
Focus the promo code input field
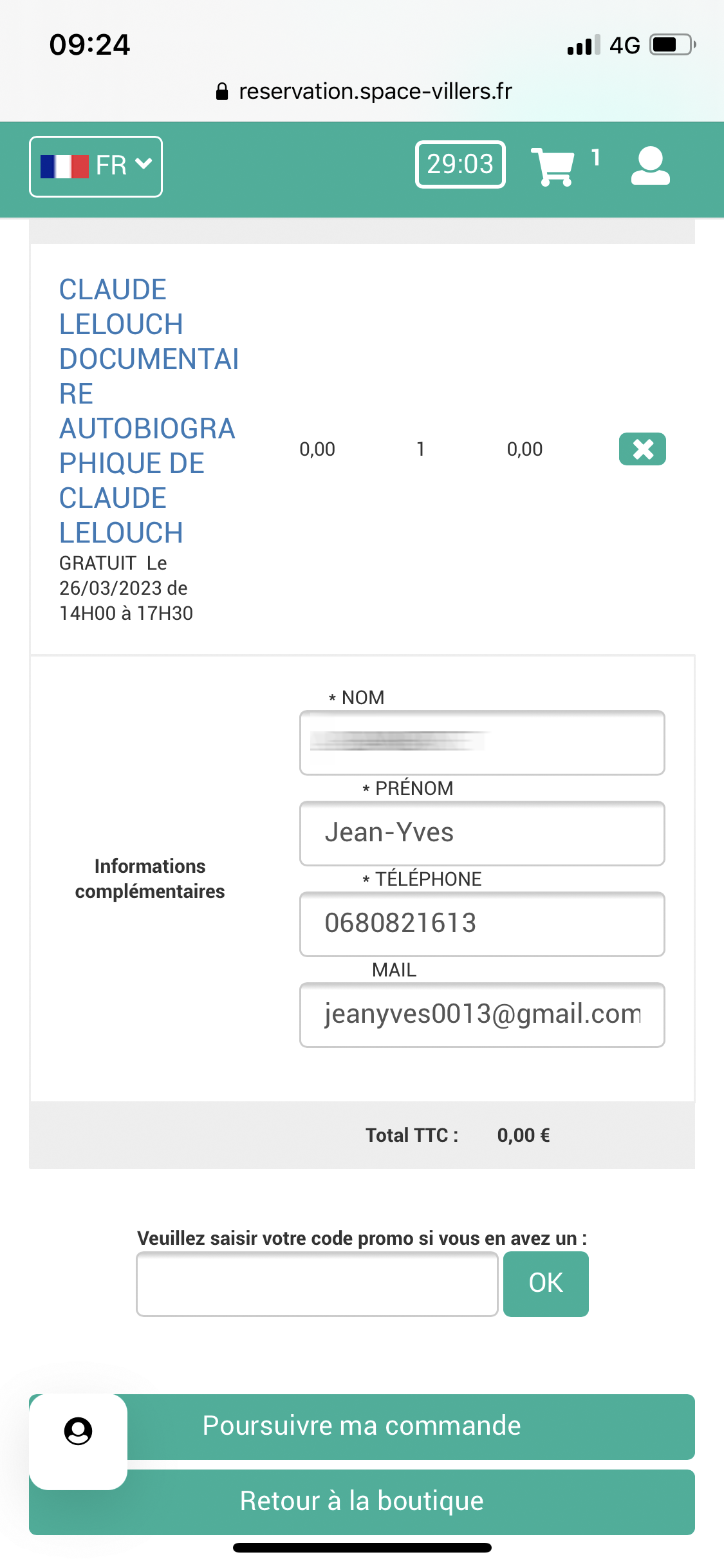coord(317,1284)
